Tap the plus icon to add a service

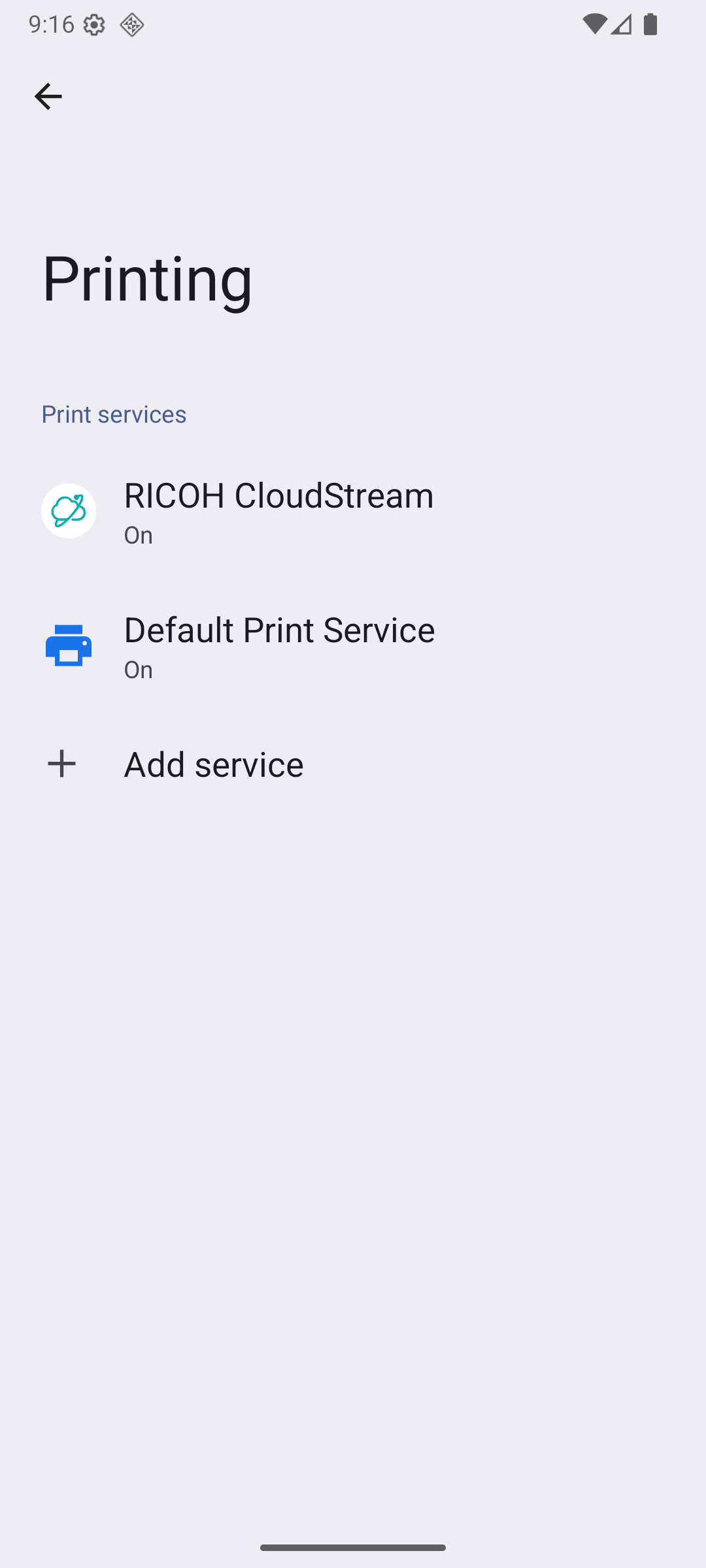(x=61, y=763)
